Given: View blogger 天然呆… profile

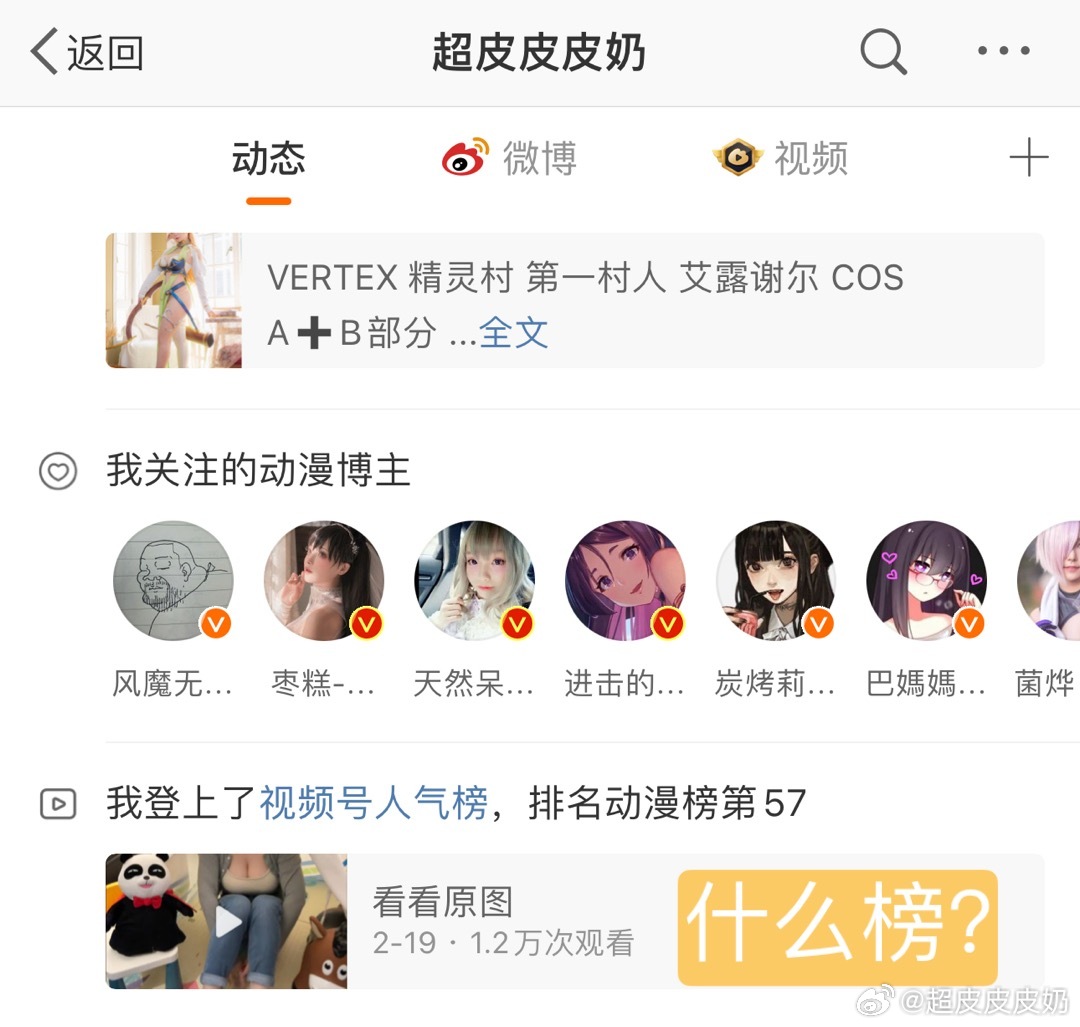Looking at the screenshot, I should pyautogui.click(x=474, y=580).
